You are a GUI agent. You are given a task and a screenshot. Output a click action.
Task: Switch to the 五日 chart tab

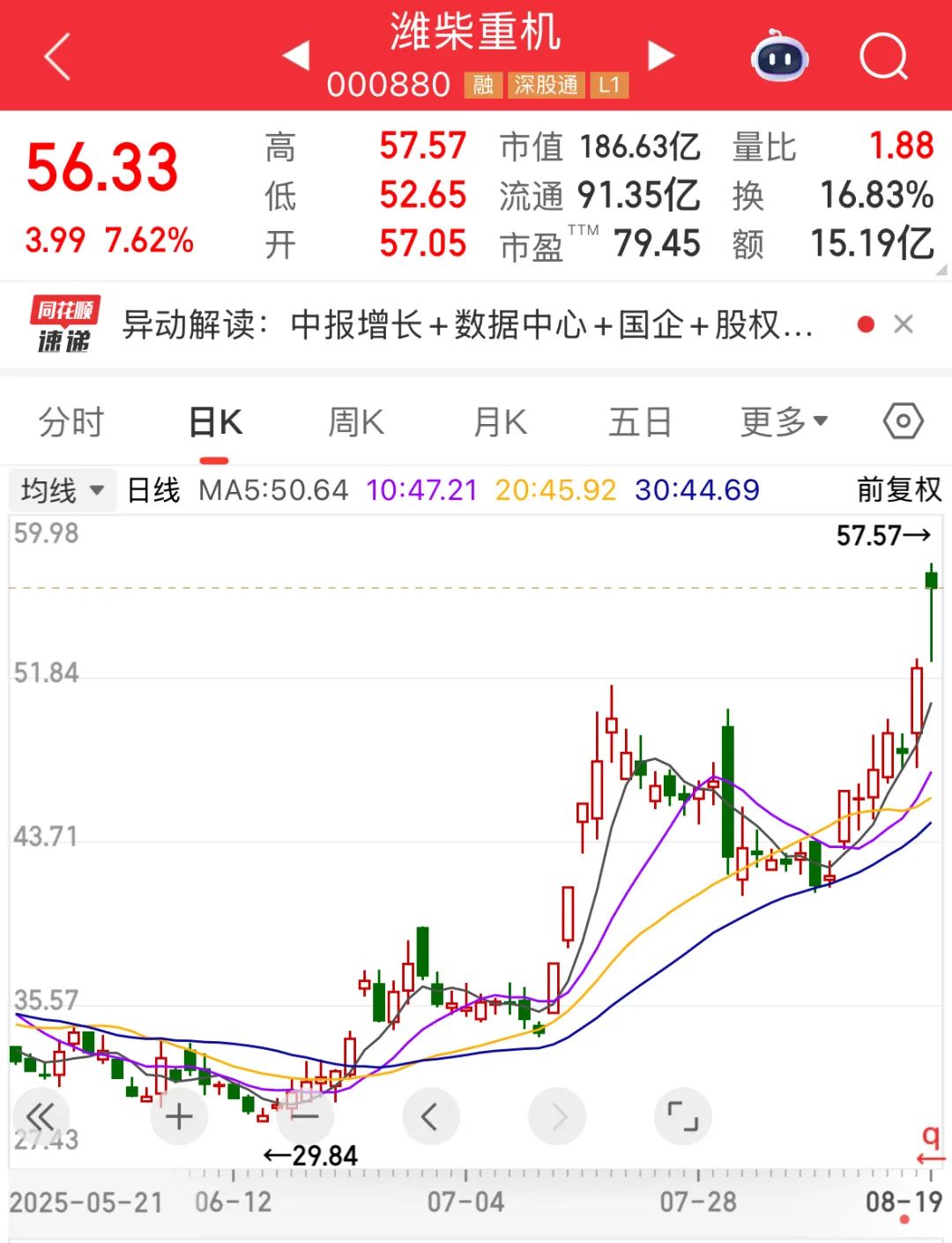click(641, 422)
